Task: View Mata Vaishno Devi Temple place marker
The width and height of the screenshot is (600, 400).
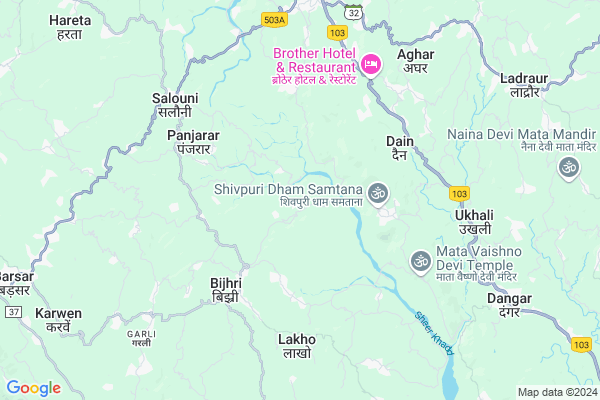Action: [x=420, y=261]
